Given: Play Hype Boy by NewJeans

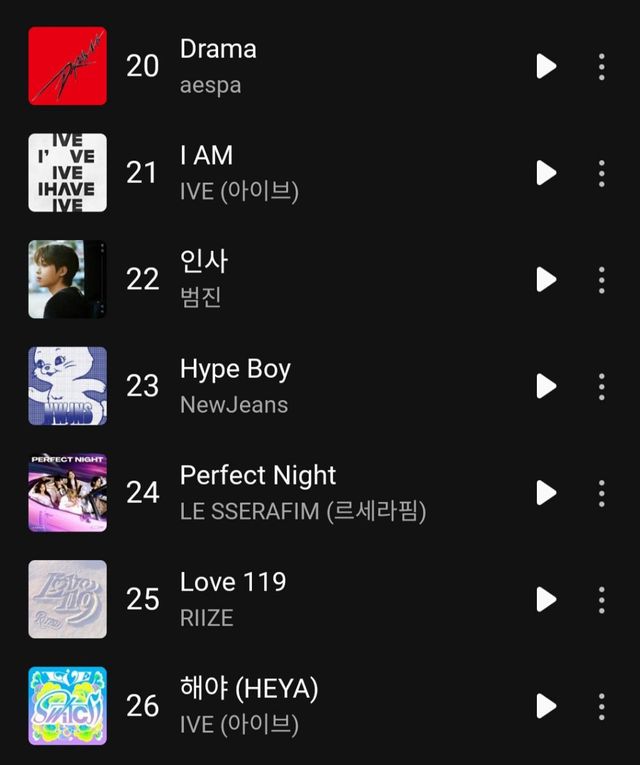Looking at the screenshot, I should pyautogui.click(x=546, y=386).
